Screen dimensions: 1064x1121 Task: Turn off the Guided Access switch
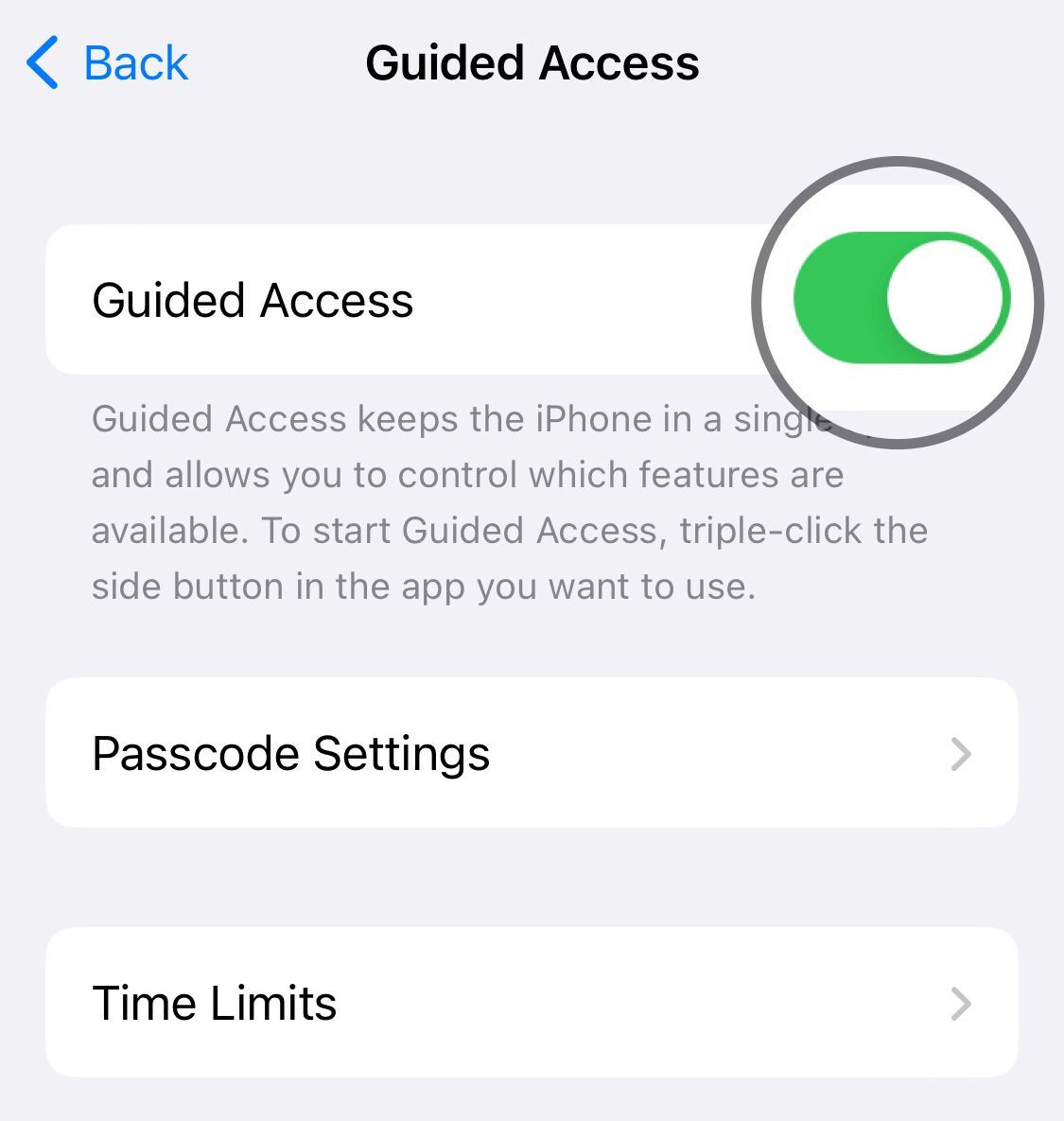(901, 299)
